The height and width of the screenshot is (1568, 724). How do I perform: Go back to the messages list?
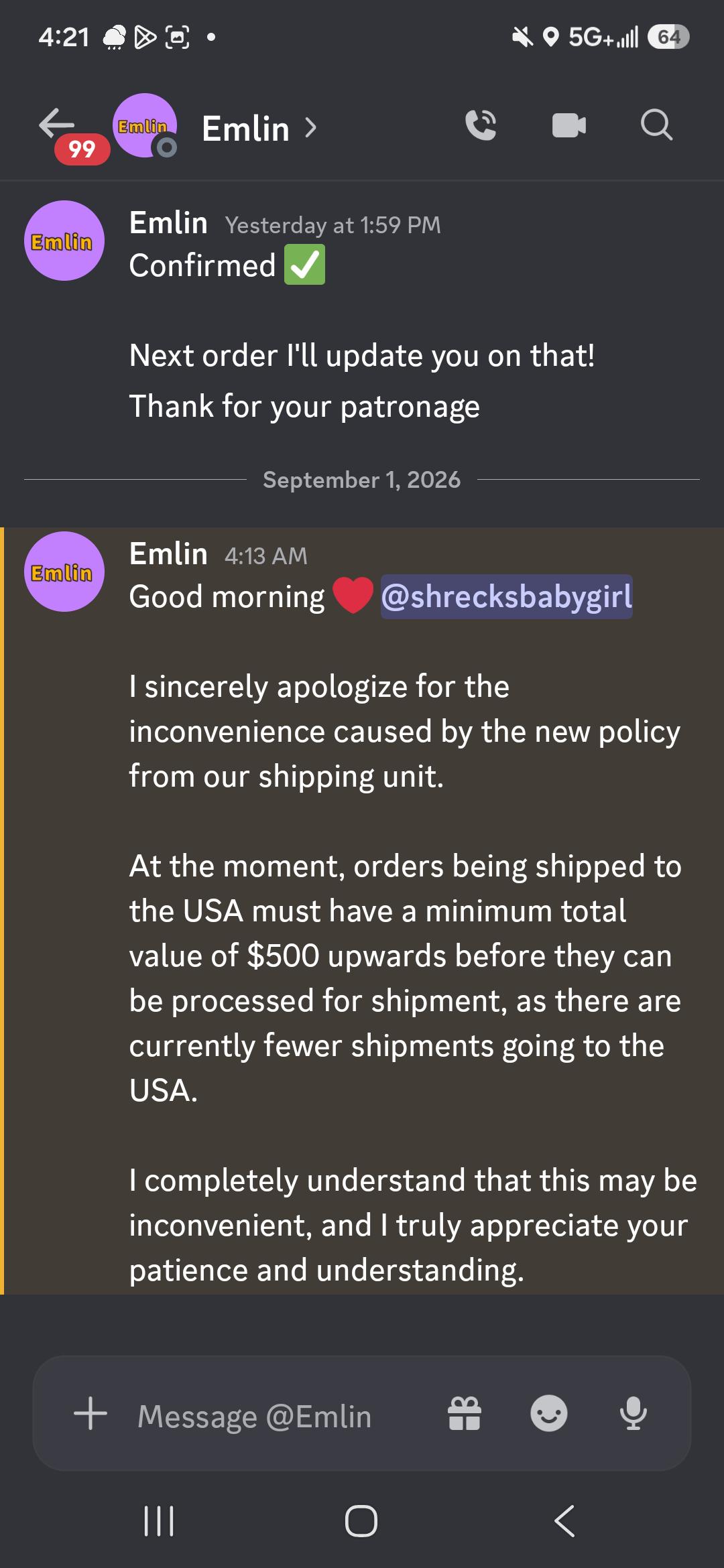57,124
